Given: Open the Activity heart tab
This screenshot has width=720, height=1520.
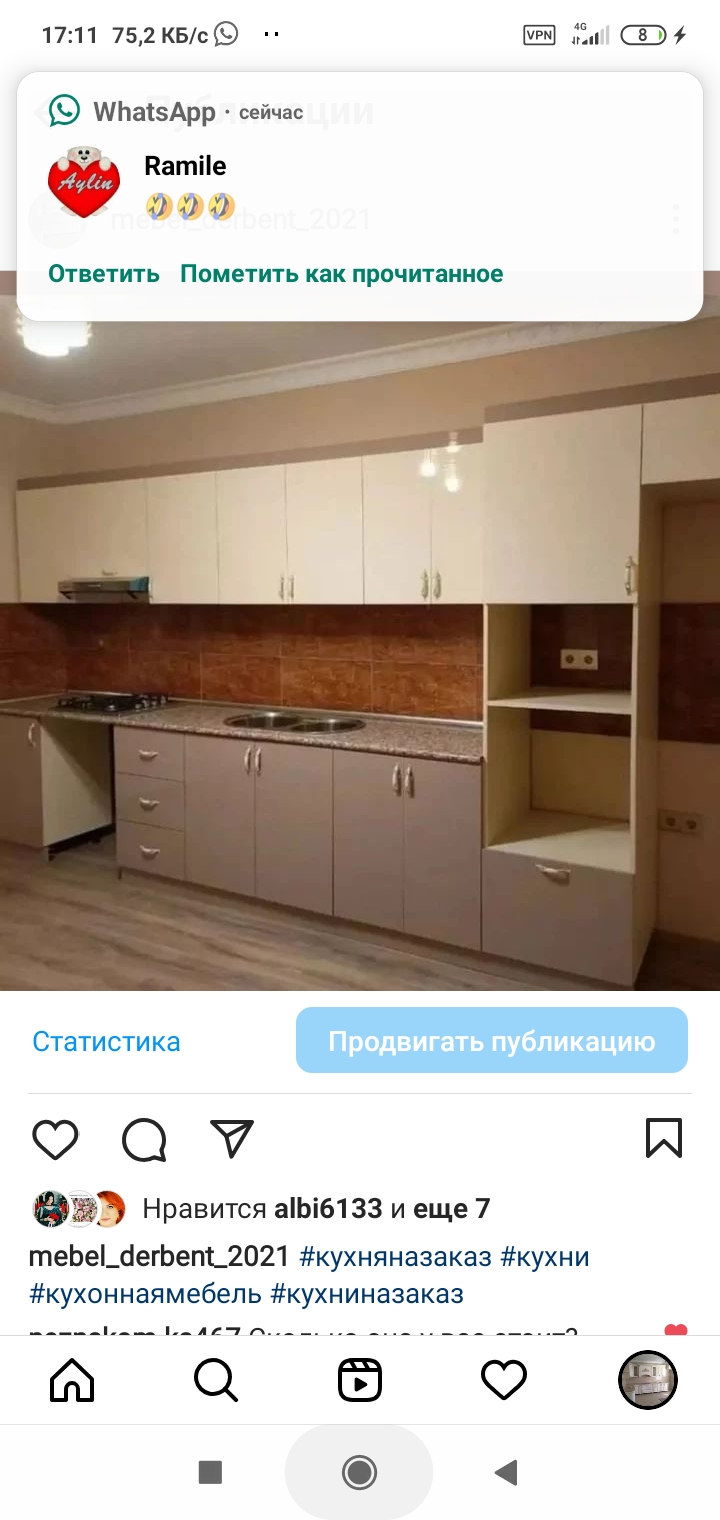Looking at the screenshot, I should pos(504,1381).
